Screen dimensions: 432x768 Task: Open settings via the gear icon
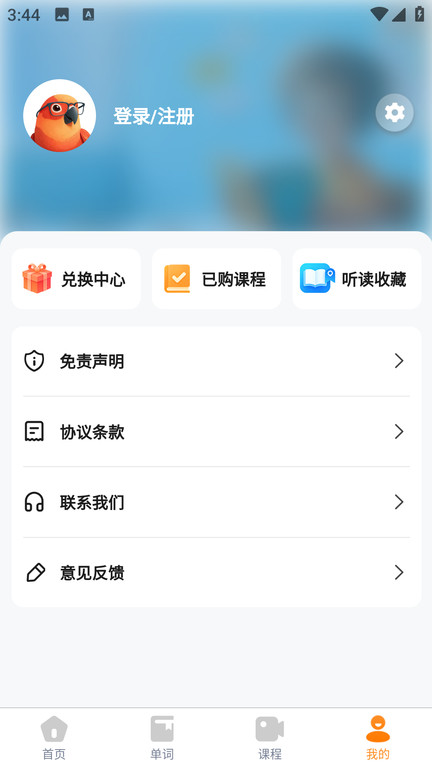click(394, 113)
